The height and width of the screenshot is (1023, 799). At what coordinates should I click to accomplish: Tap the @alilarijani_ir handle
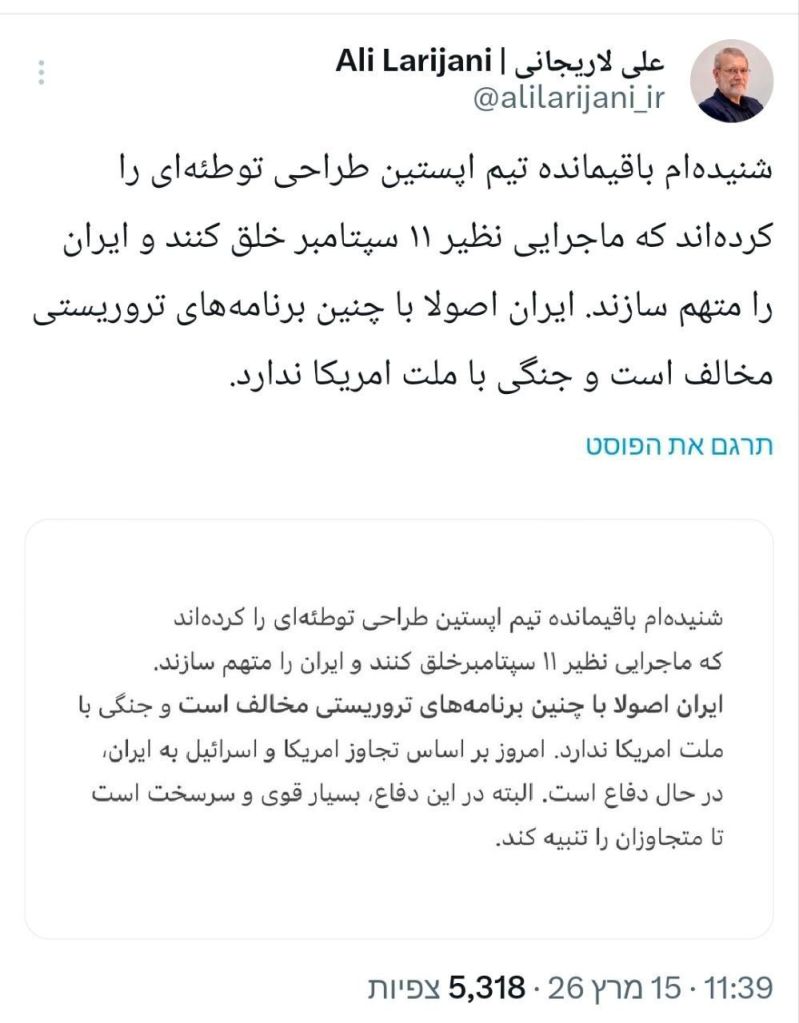point(566,100)
